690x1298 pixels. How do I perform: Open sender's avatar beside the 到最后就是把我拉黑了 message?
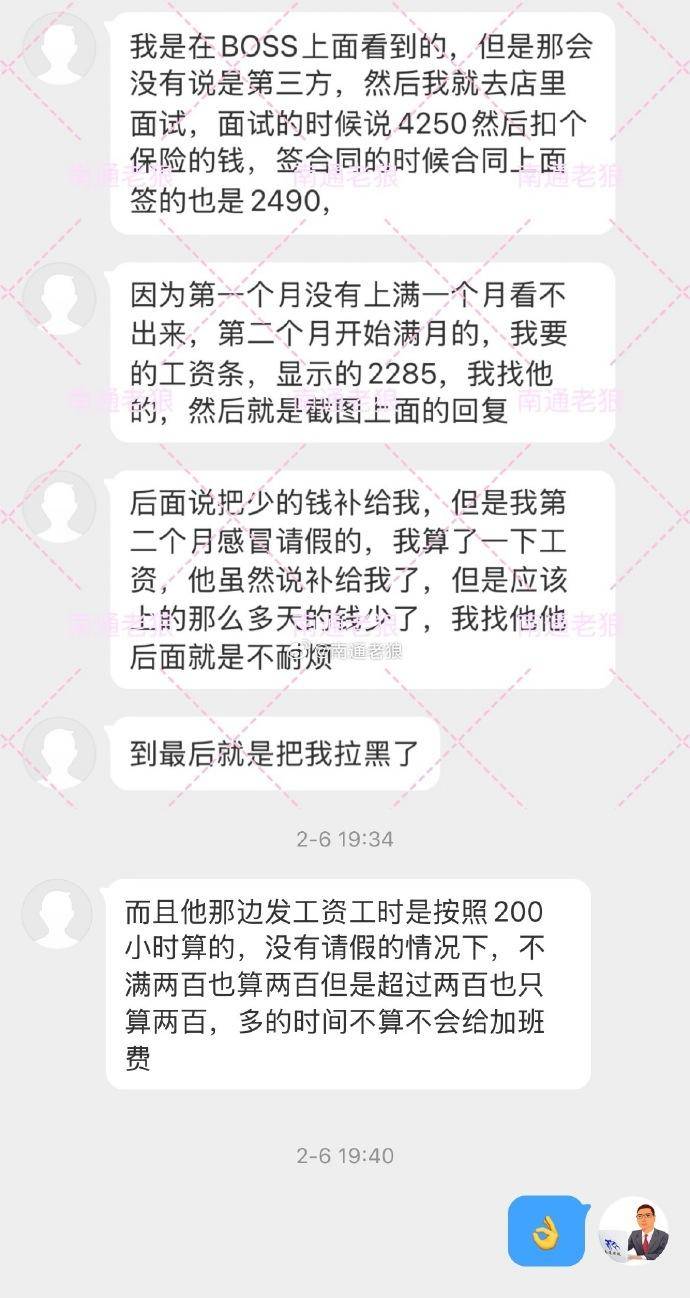[x=59, y=753]
